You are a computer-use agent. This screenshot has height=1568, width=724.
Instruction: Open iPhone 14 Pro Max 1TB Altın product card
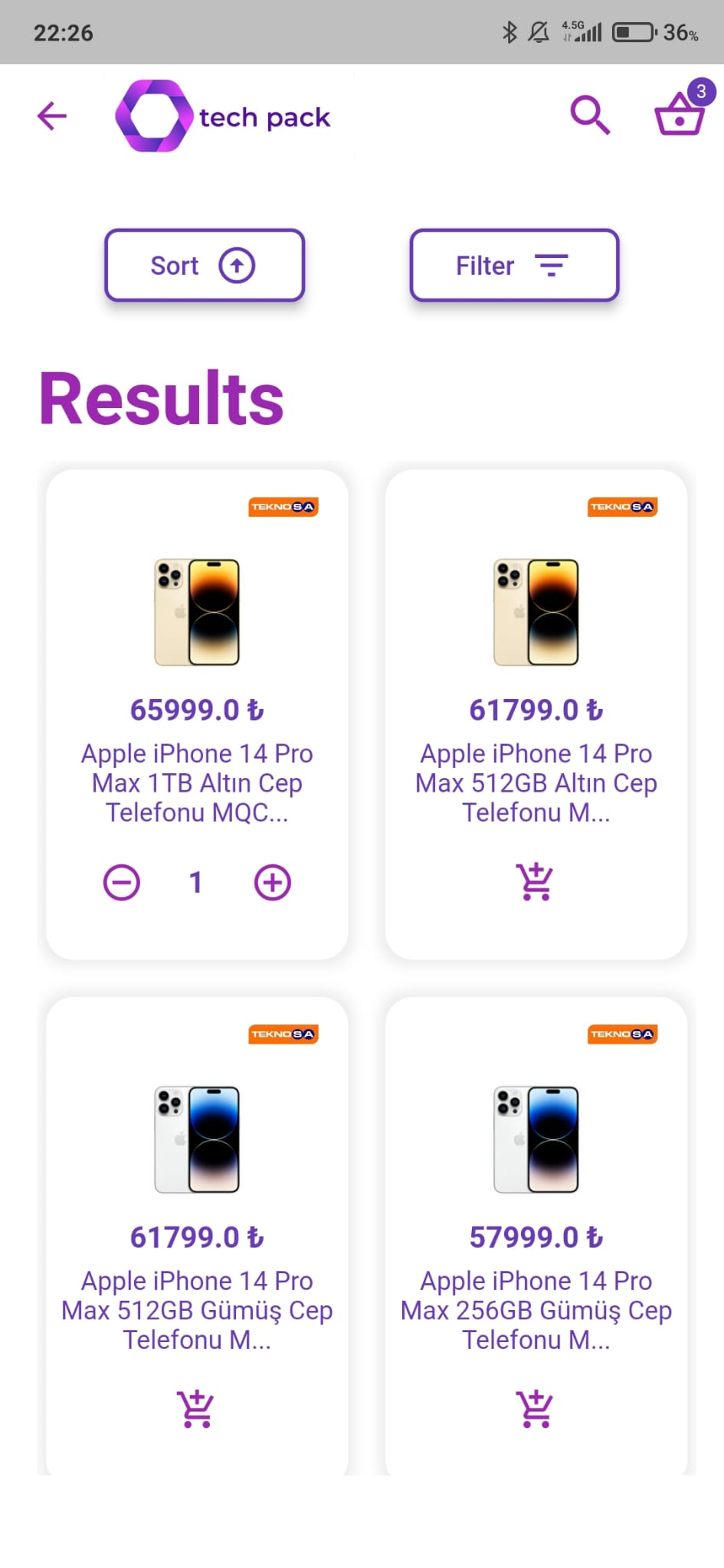pyautogui.click(x=197, y=612)
